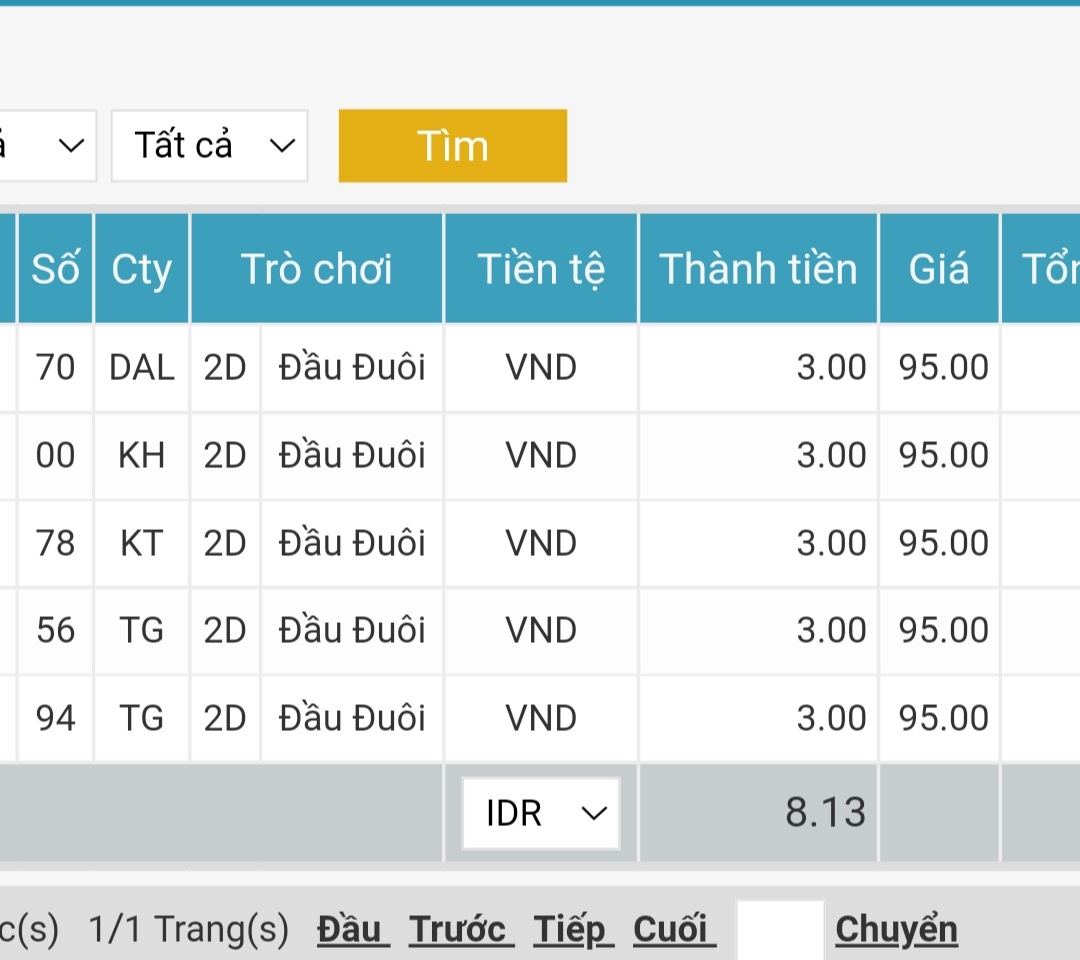Focus the page number input box
1080x960 pixels.
click(x=780, y=930)
